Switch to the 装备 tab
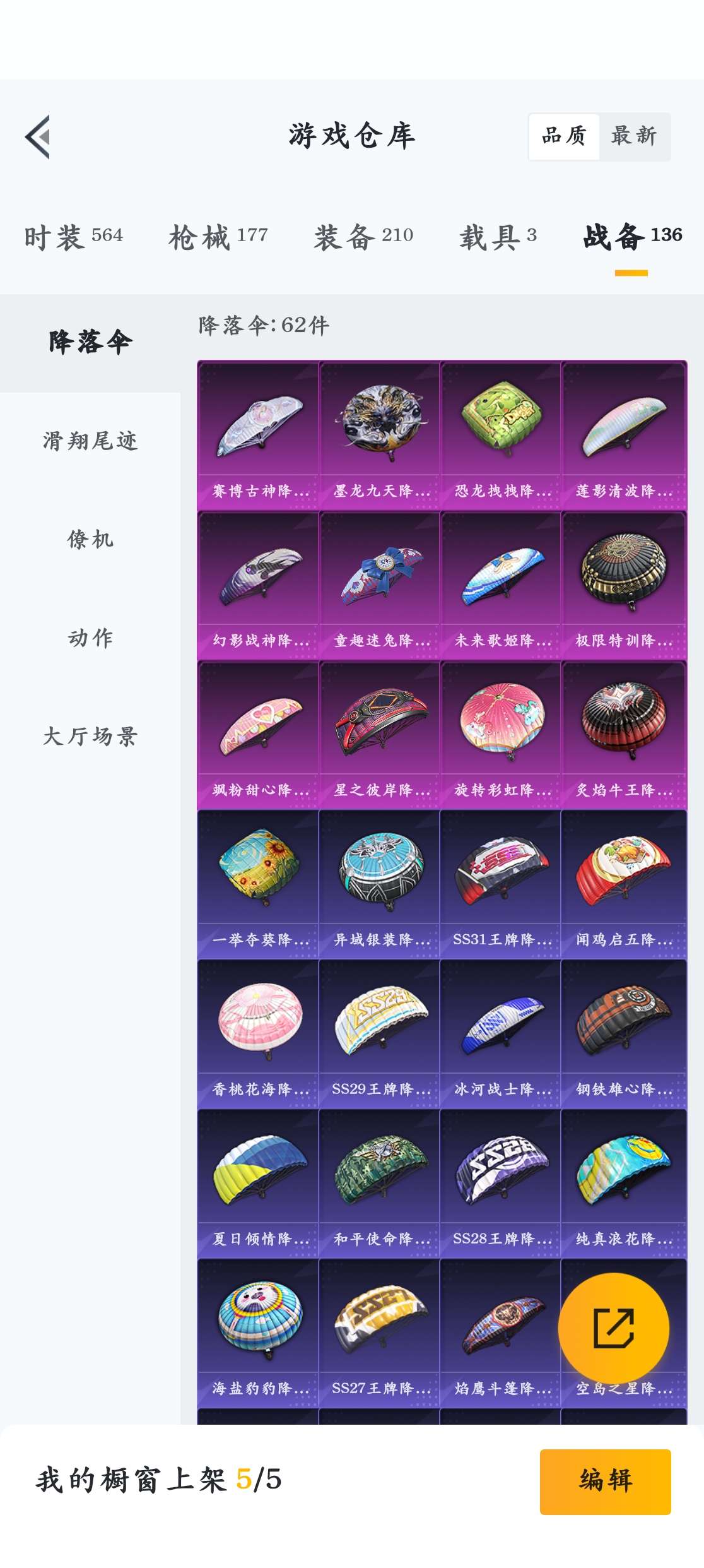 (363, 236)
